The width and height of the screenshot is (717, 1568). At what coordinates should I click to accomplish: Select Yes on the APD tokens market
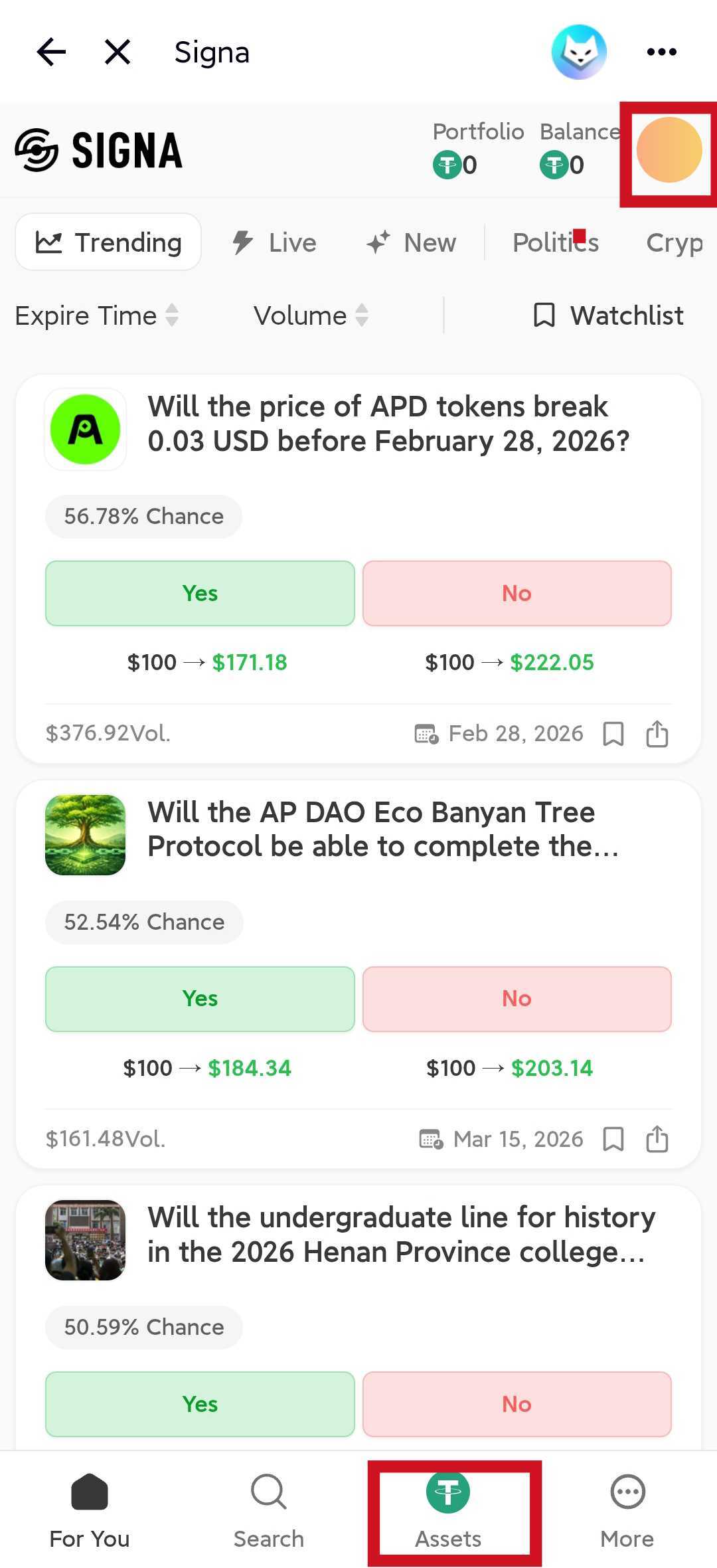(x=199, y=593)
